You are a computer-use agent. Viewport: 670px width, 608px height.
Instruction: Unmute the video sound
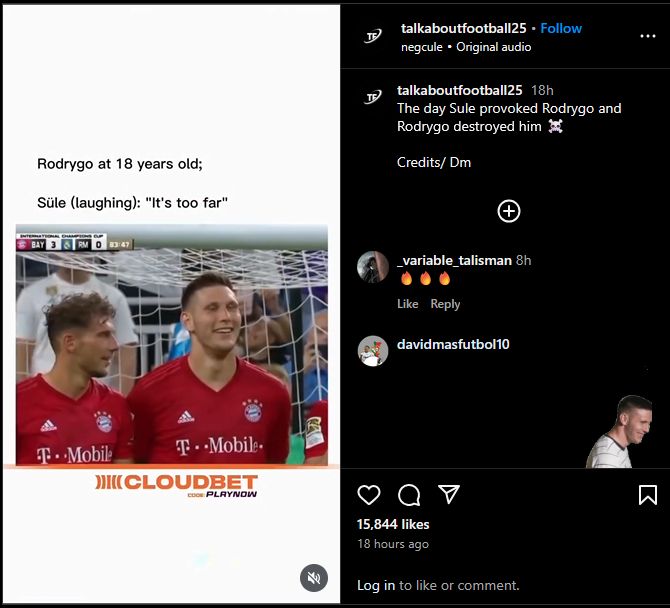313,577
